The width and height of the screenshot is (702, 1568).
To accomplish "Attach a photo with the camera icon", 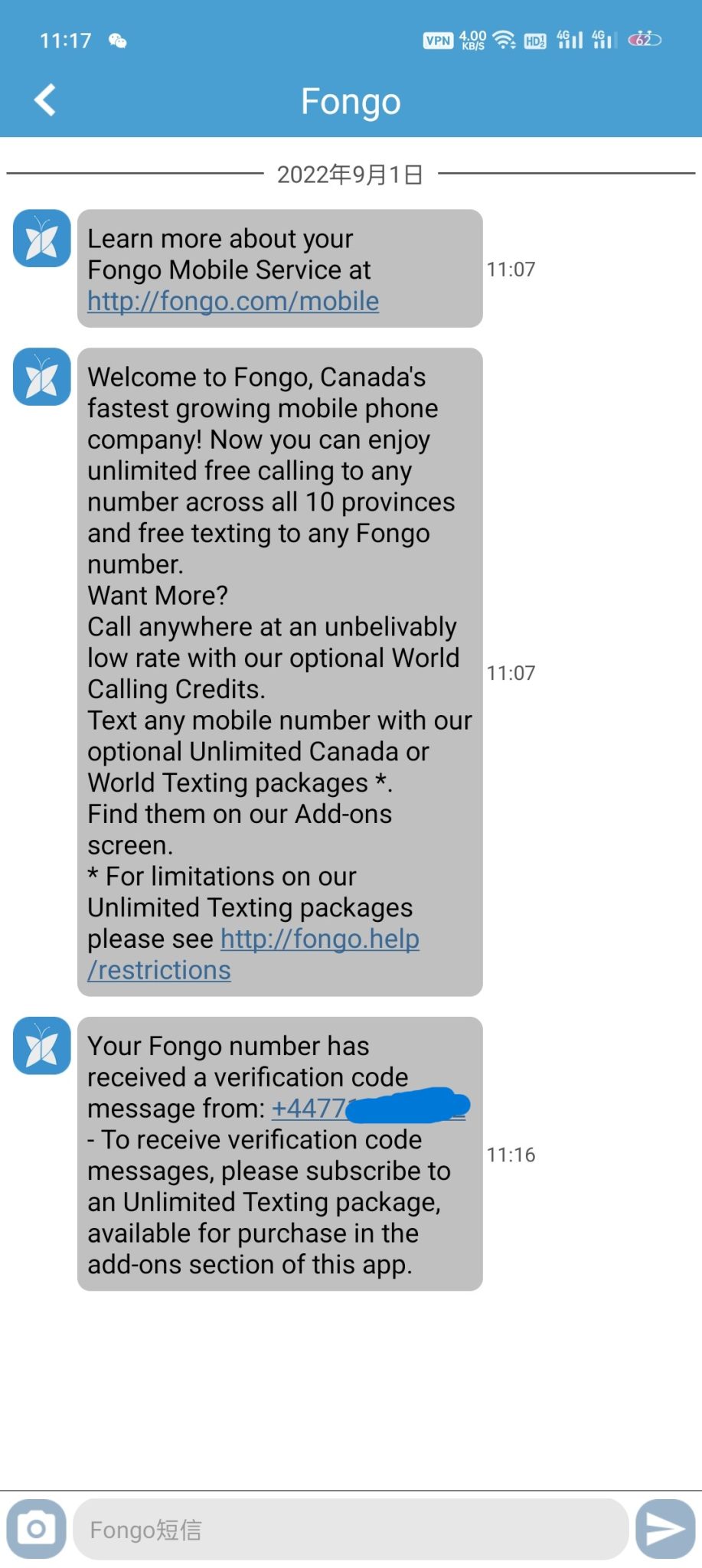I will point(36,1529).
